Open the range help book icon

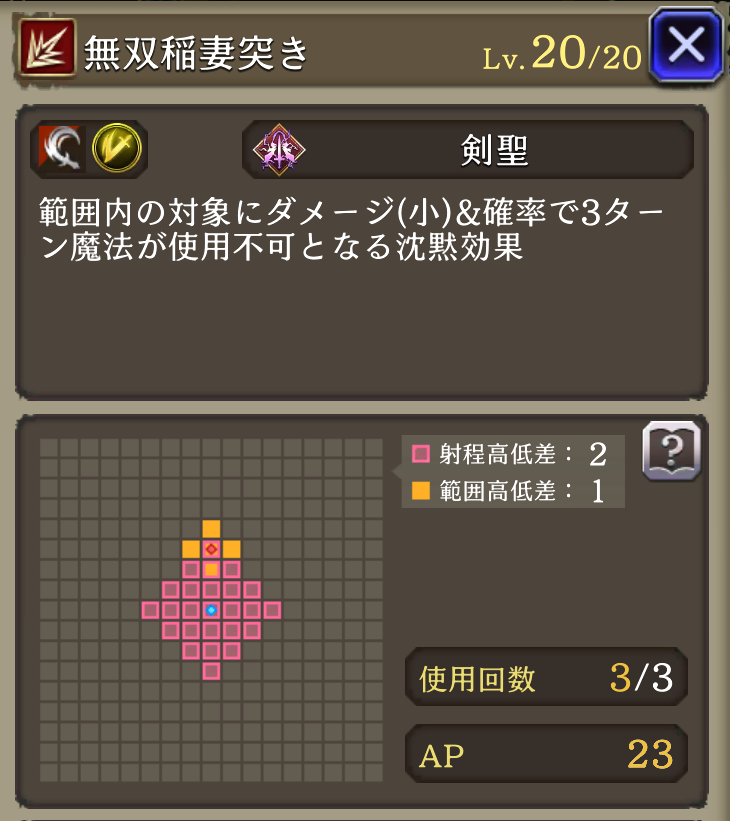pos(670,452)
